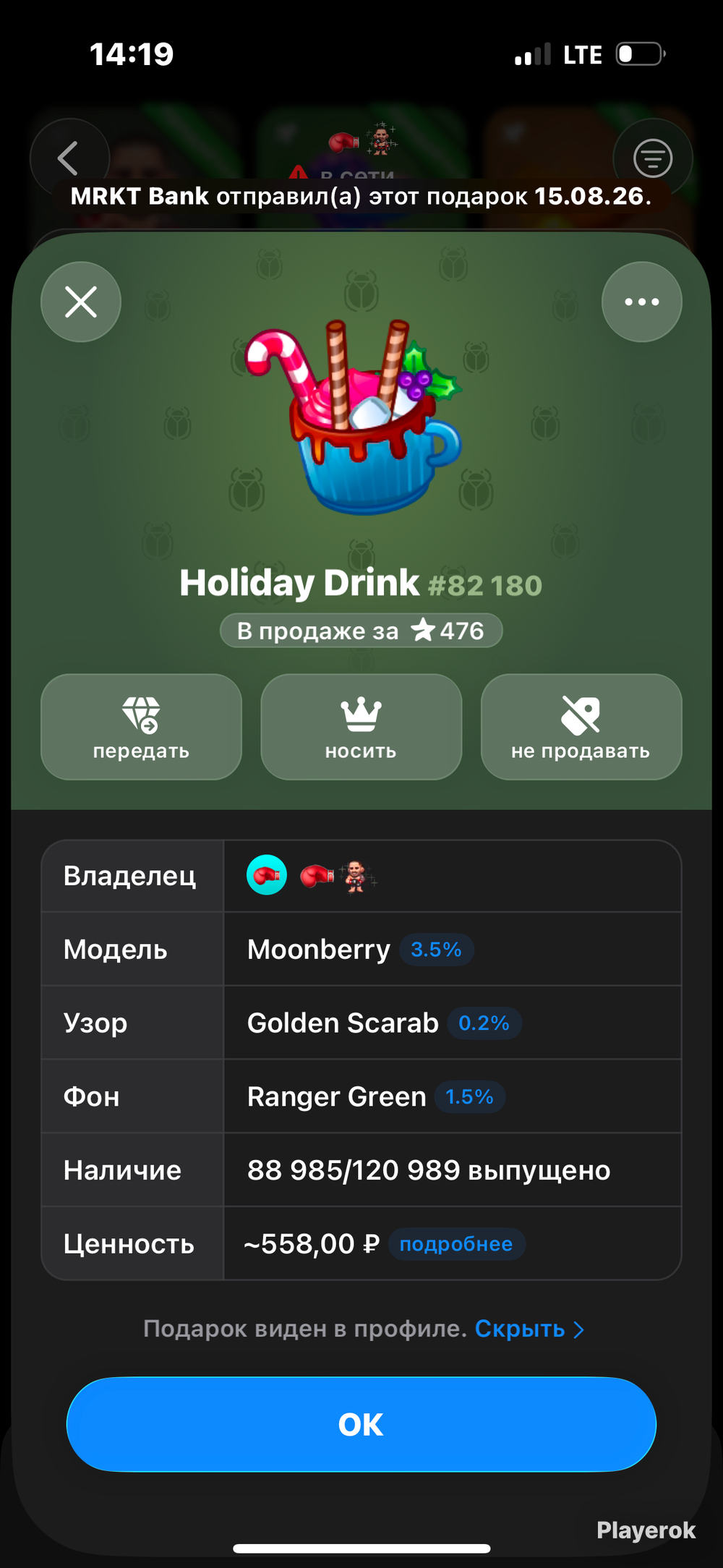Confirm with the blue OK button
Screen dimensions: 723x1568
361,1425
